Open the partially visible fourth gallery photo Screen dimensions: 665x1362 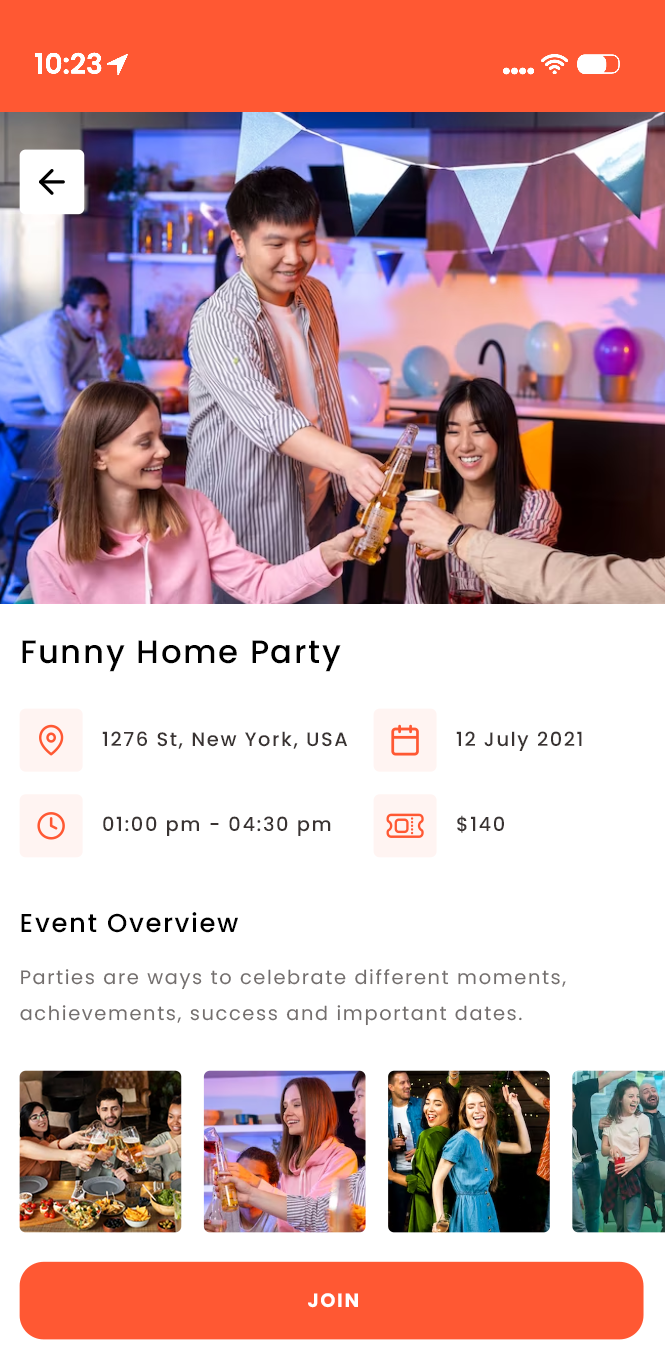(618, 1151)
